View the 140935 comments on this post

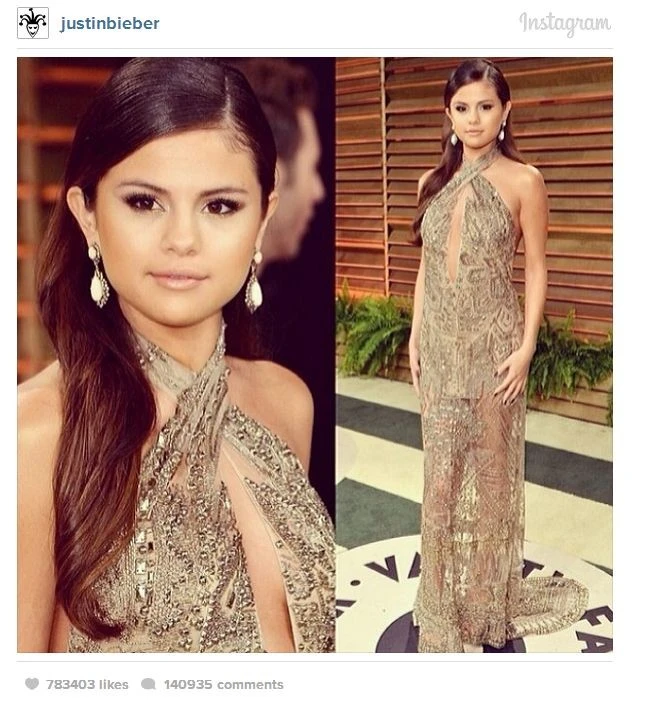click(x=220, y=684)
